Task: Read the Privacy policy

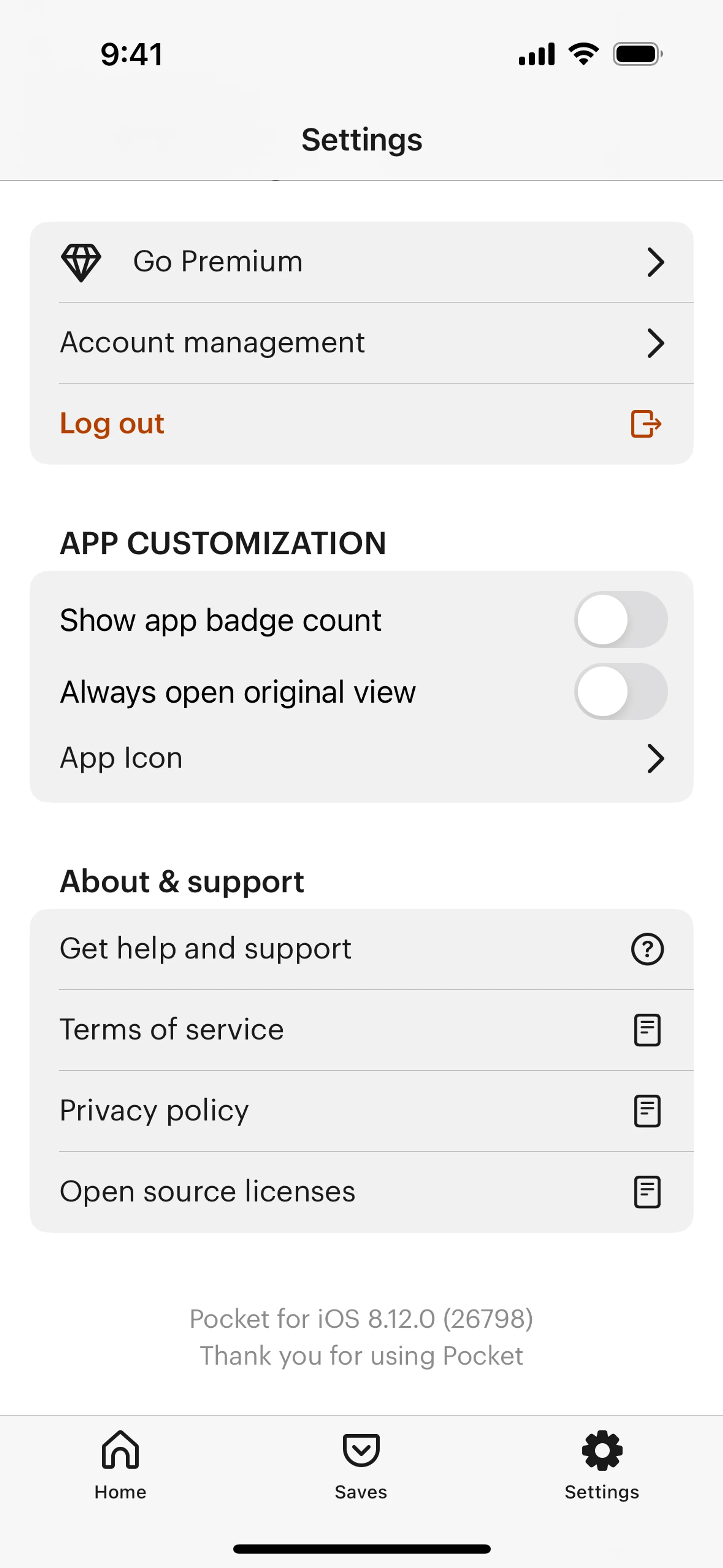Action: point(361,1111)
